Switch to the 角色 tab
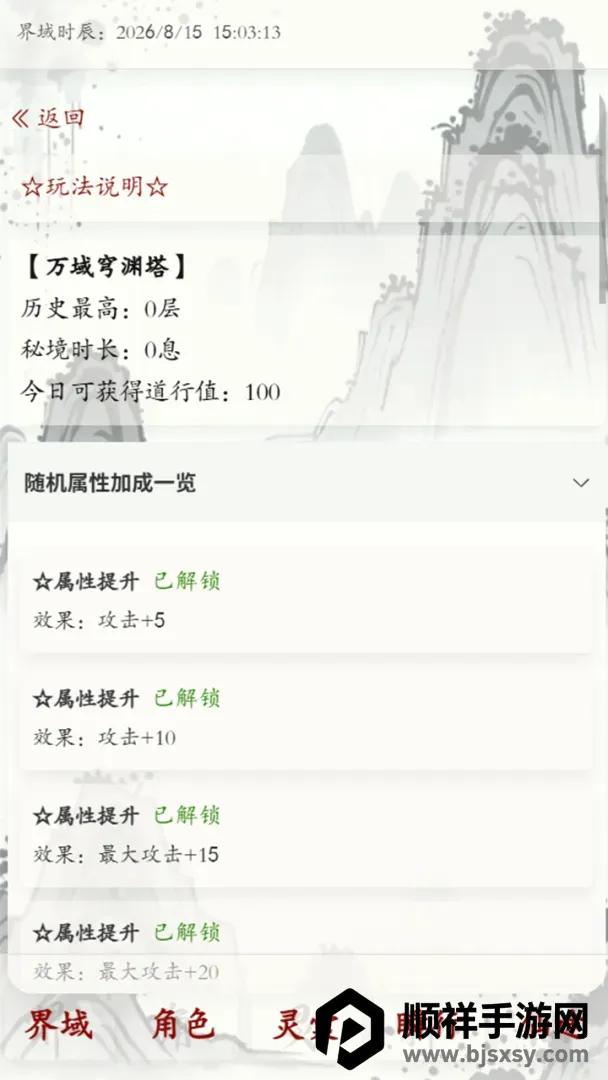Screen dimensions: 608x1080 tap(183, 1025)
